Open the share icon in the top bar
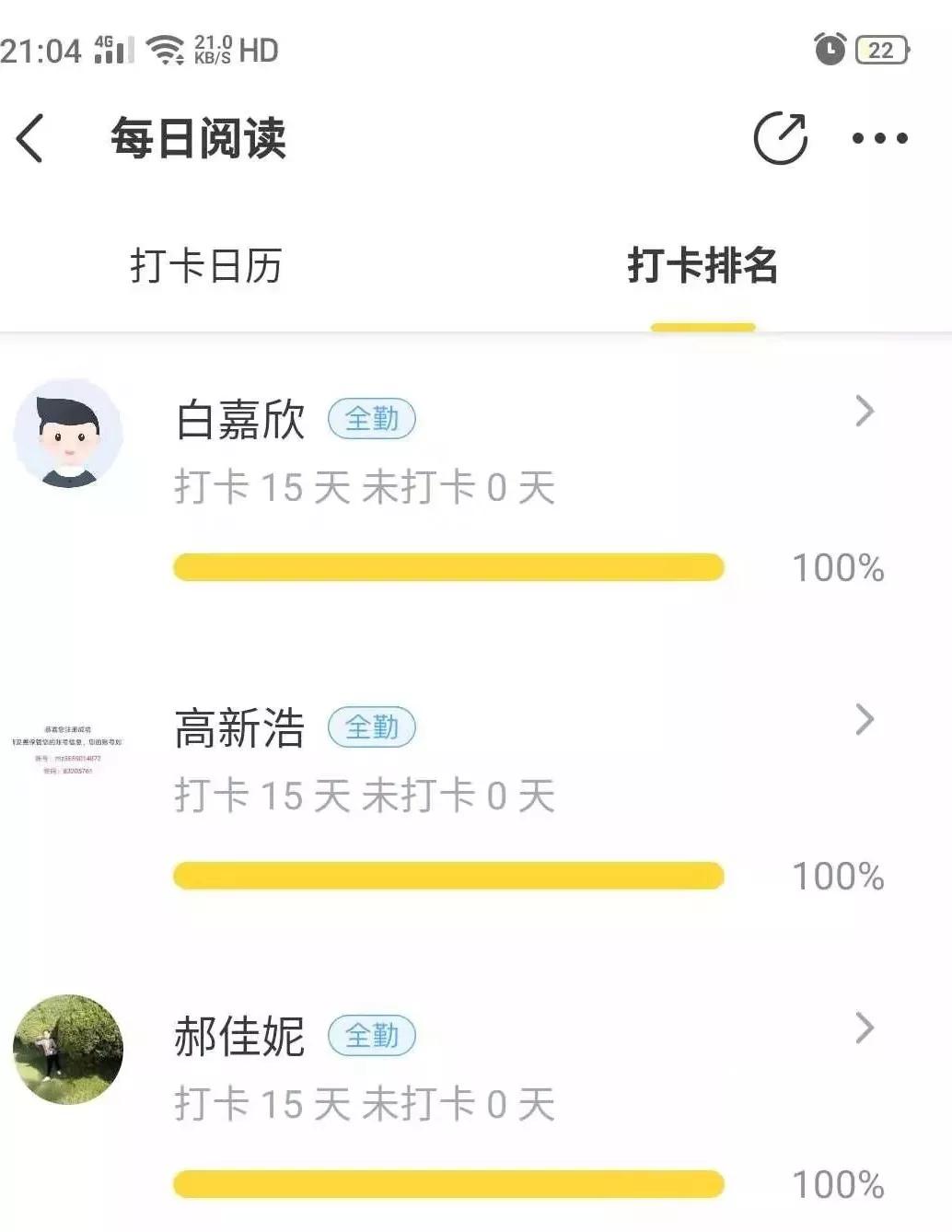 pyautogui.click(x=779, y=136)
